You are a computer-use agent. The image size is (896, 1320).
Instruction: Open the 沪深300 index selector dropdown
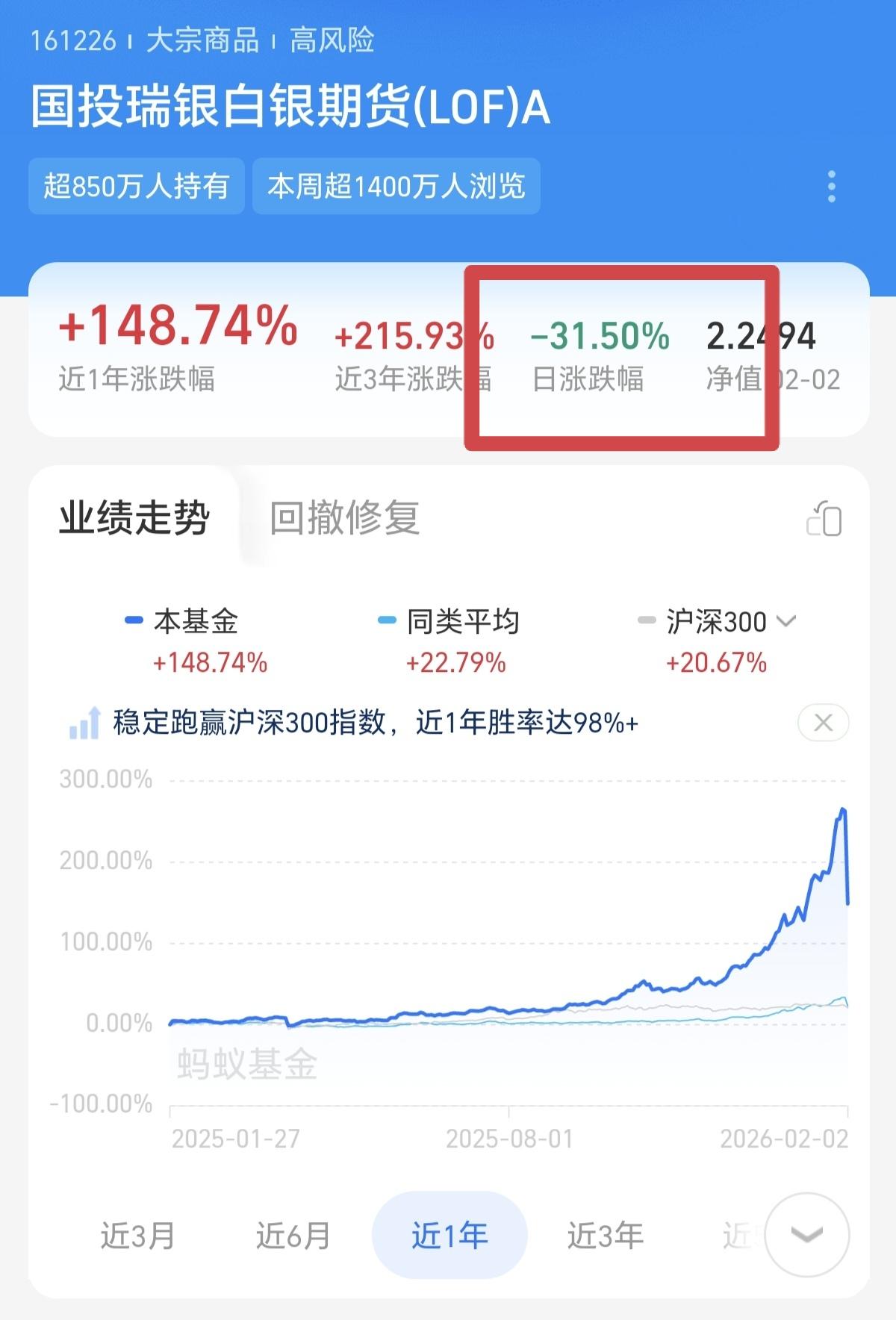785,619
